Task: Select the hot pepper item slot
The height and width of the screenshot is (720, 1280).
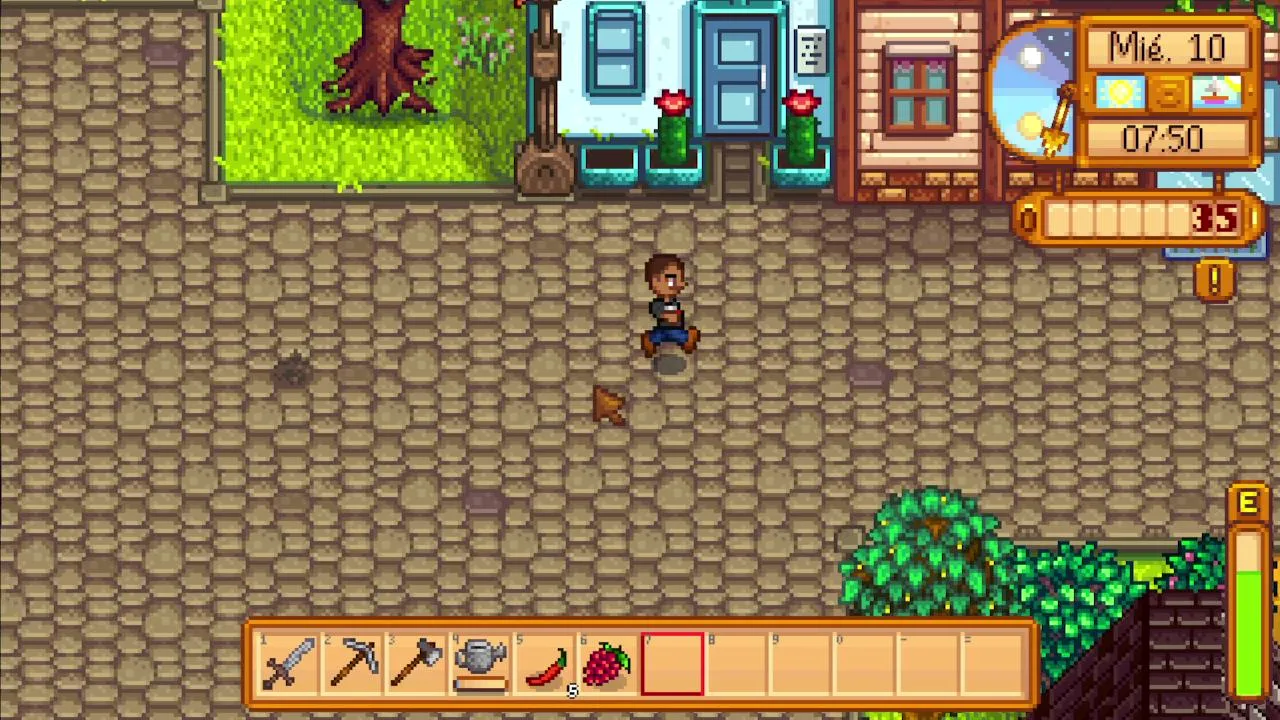Action: point(544,665)
